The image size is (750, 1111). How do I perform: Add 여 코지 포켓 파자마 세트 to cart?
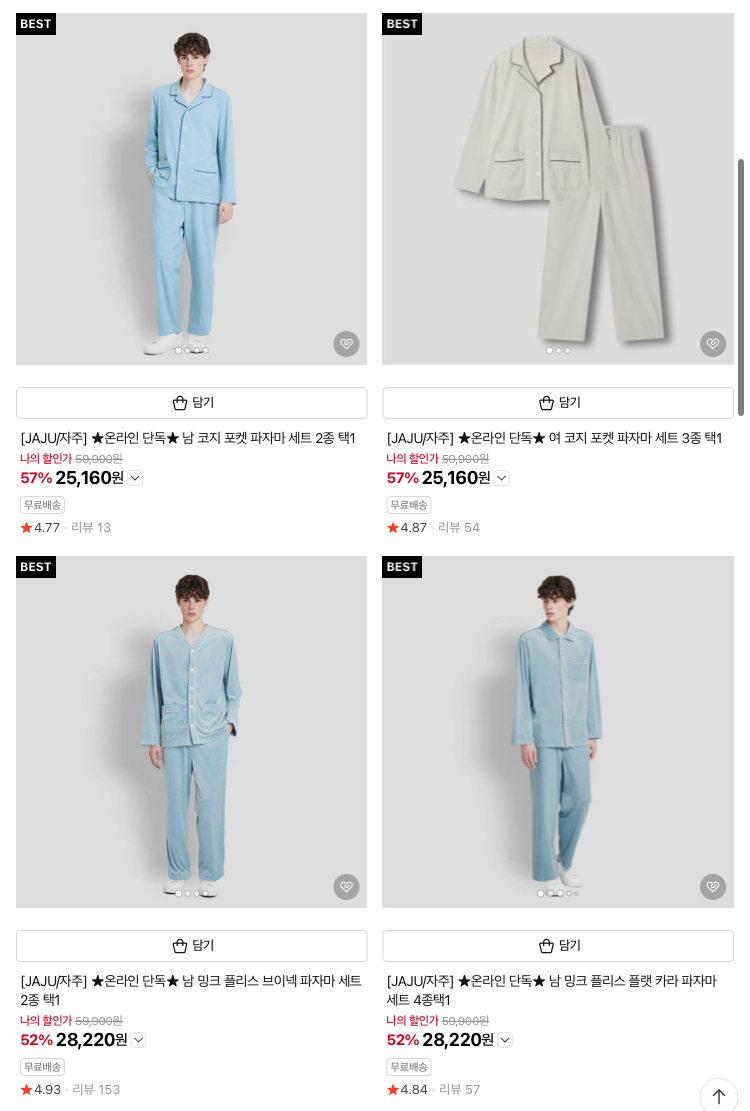557,403
